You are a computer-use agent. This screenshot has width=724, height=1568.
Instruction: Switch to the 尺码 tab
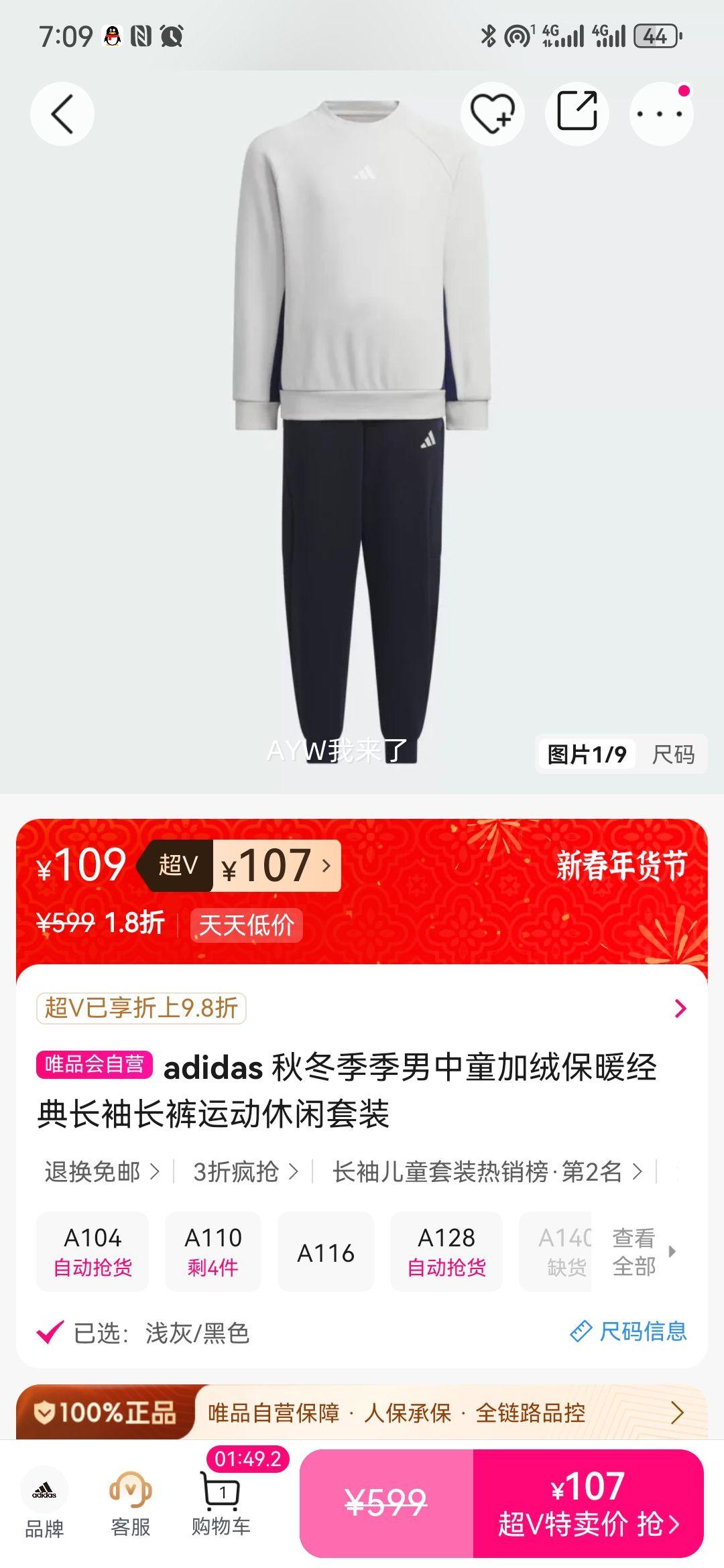click(672, 754)
